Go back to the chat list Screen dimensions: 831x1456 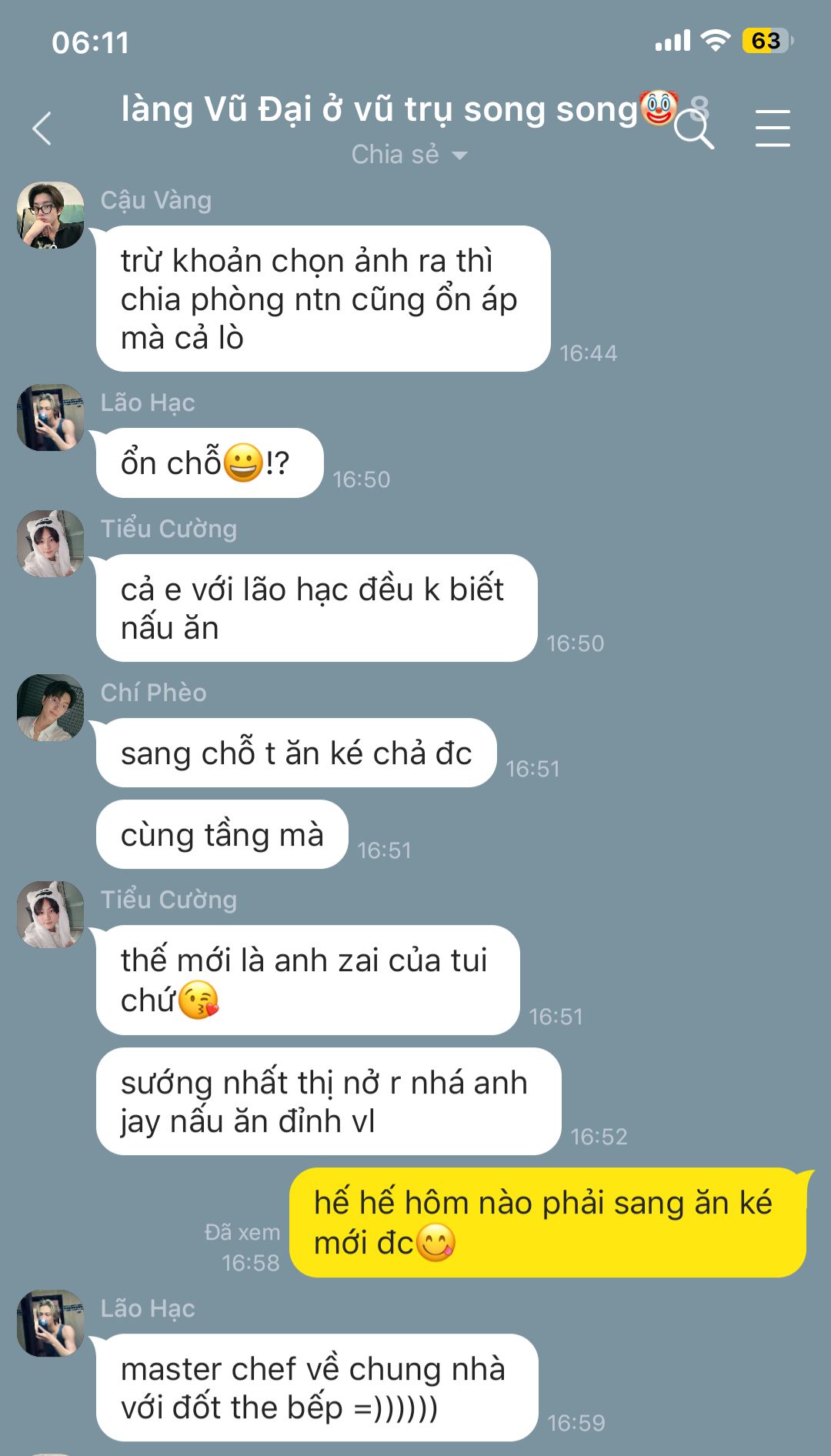[42, 129]
